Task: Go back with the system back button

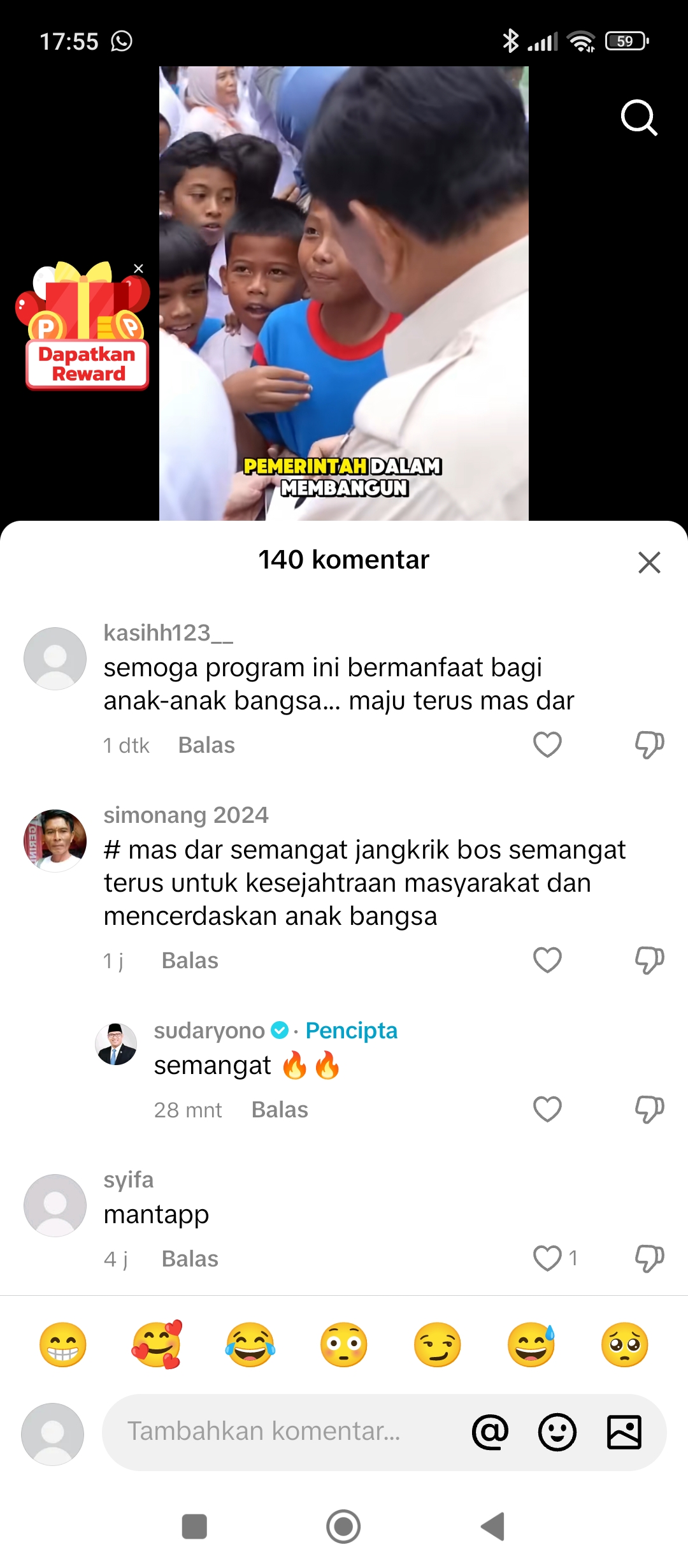Action: 492,1526
